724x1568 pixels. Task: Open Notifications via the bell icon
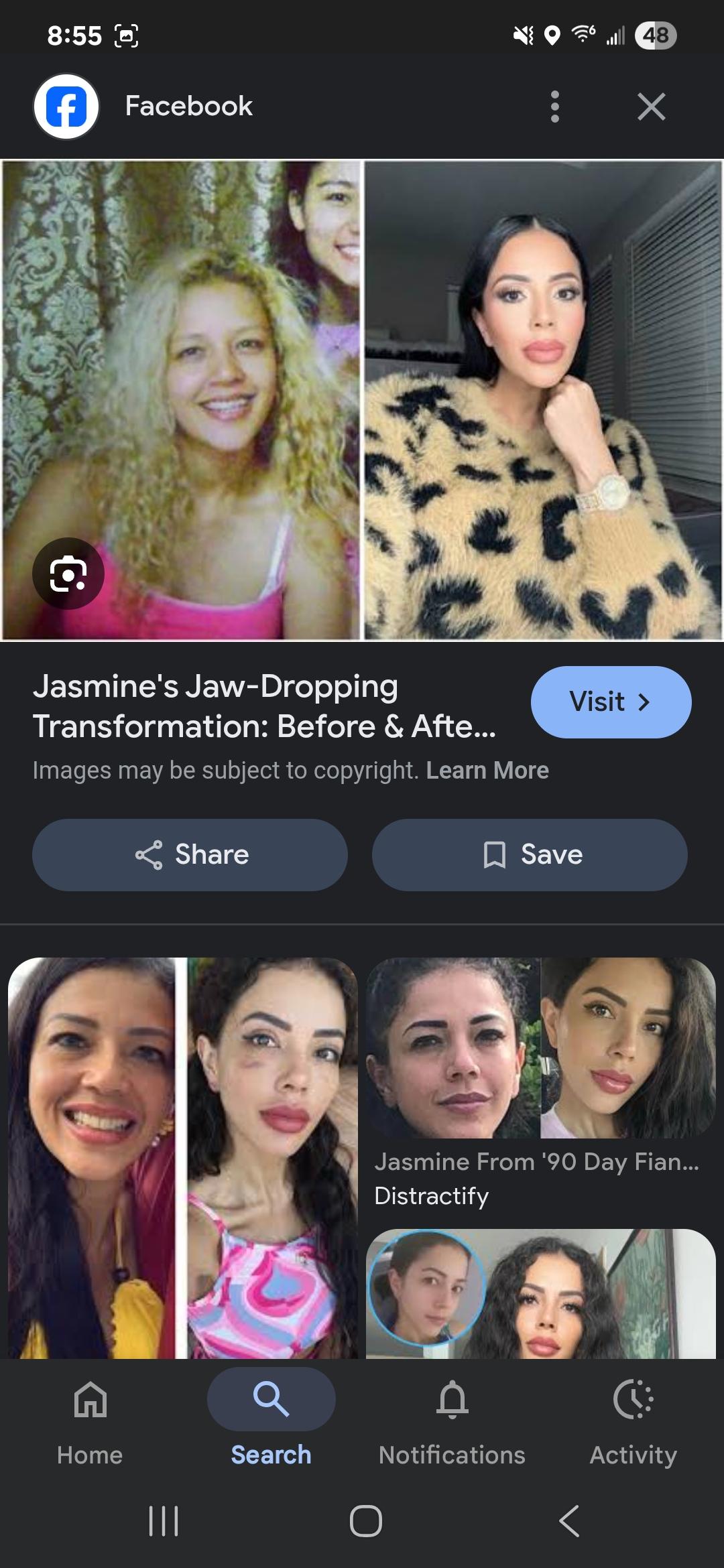click(x=452, y=1398)
